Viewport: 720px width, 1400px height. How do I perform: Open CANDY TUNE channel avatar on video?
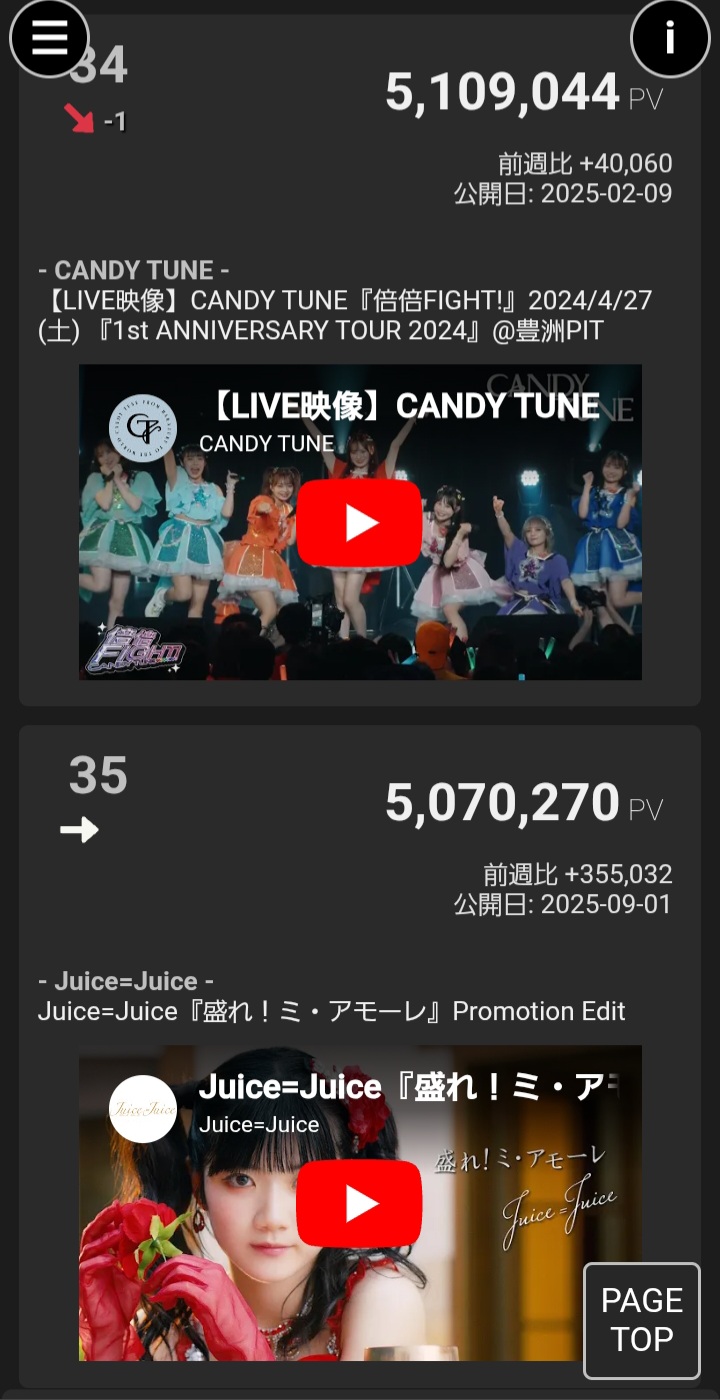point(136,422)
